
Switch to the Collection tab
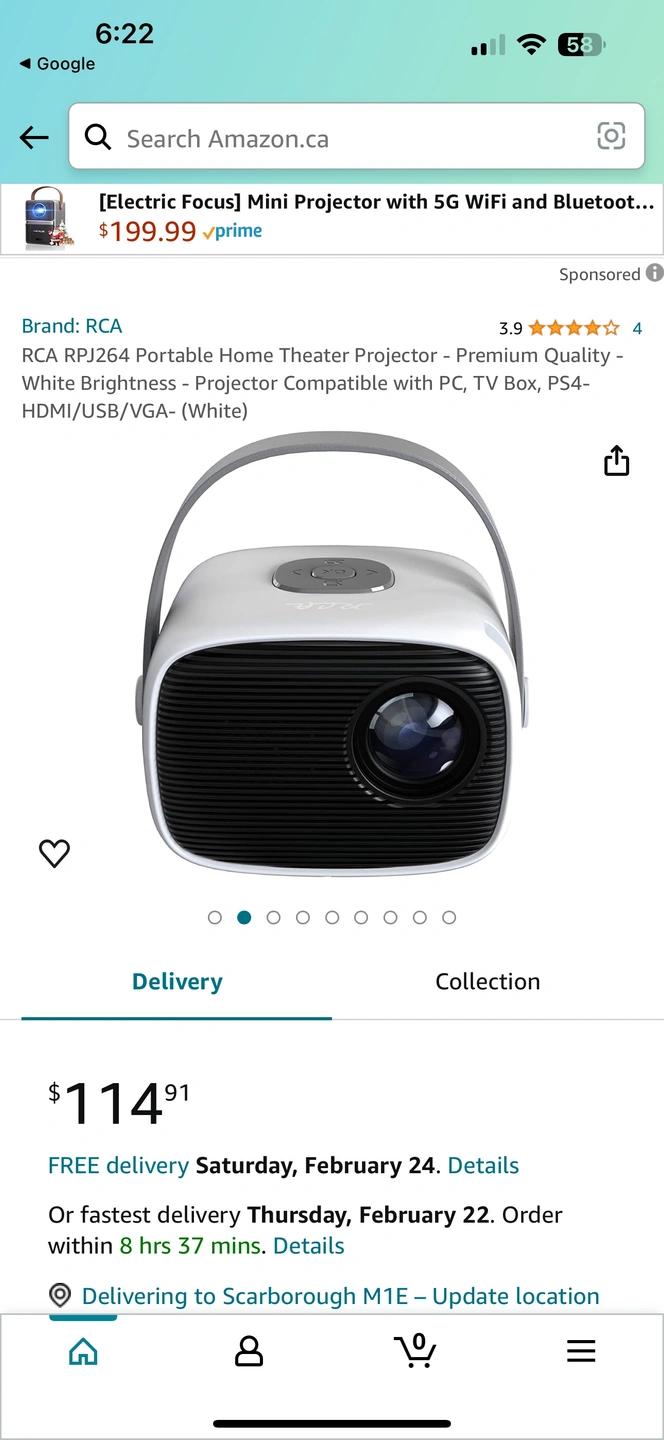(487, 982)
